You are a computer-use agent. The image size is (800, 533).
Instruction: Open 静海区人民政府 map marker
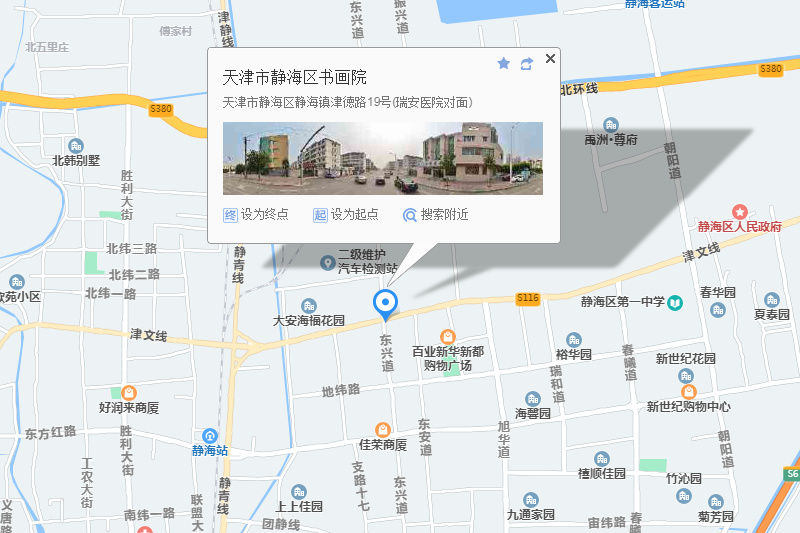pyautogui.click(x=740, y=211)
